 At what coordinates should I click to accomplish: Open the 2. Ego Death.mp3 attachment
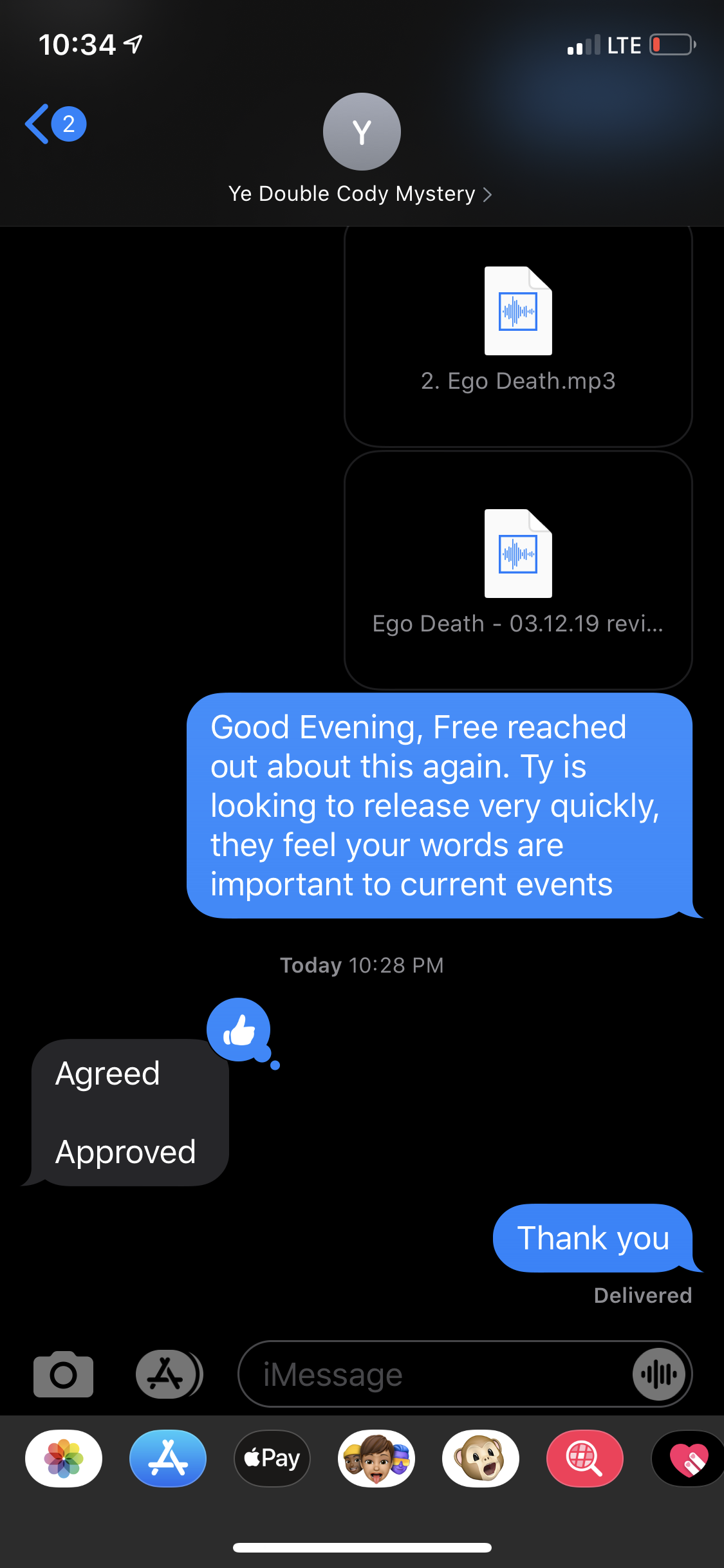[518, 335]
